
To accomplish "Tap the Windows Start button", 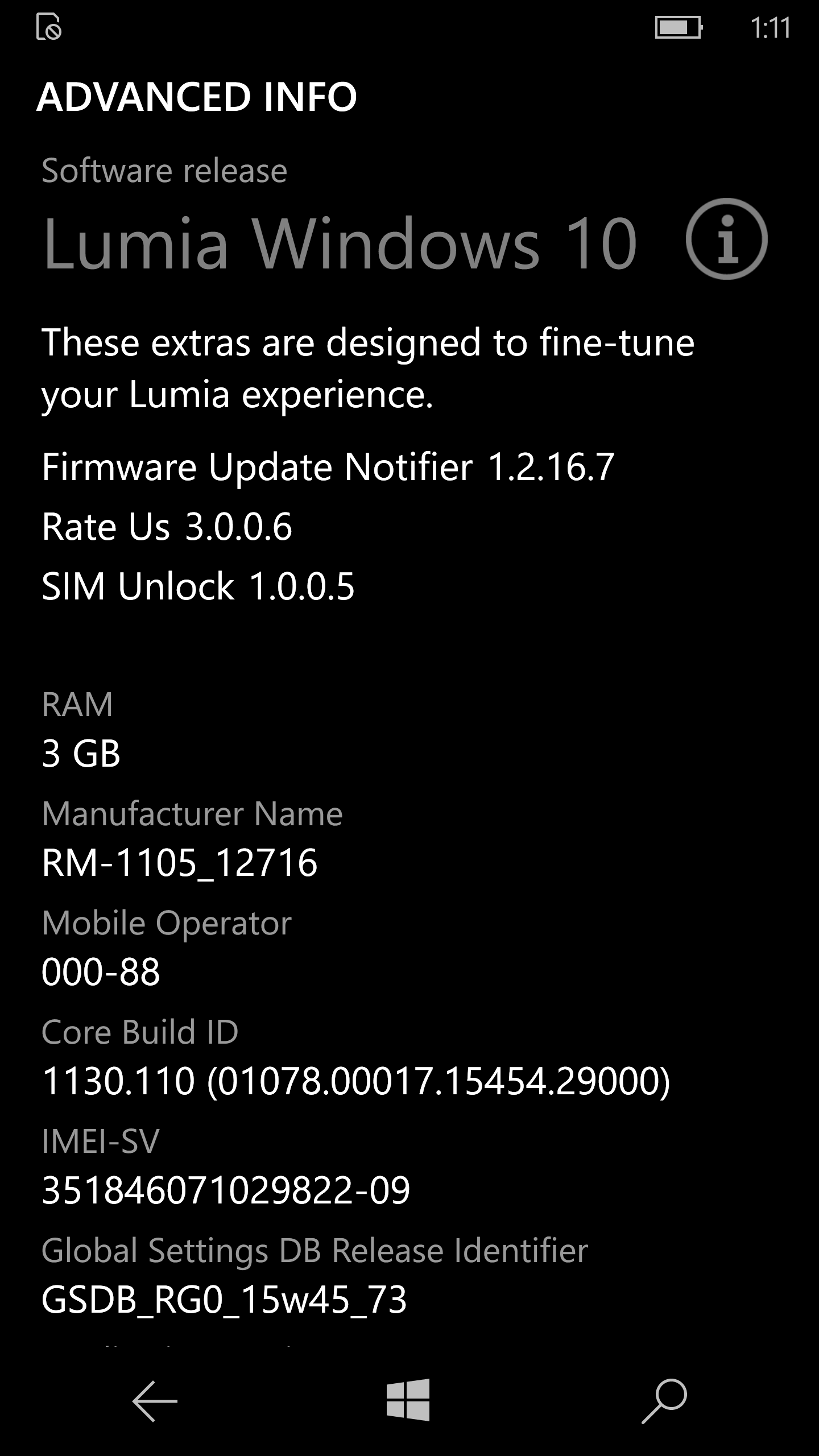I will tap(408, 1400).
